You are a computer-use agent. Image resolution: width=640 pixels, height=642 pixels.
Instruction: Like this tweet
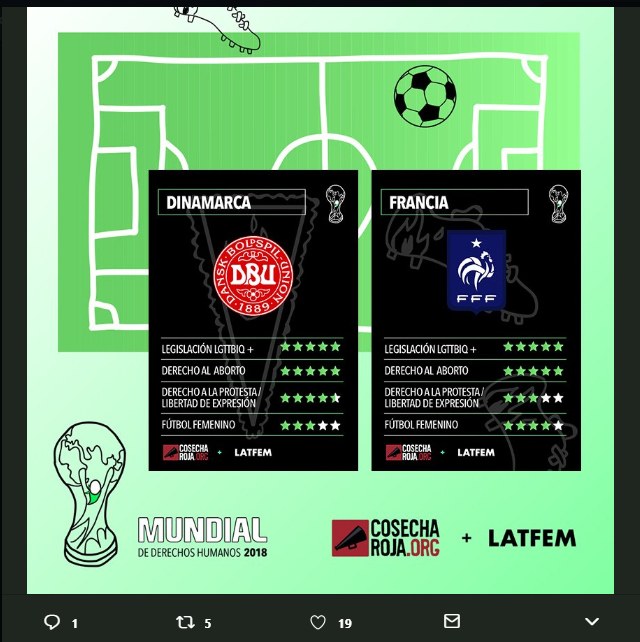[x=318, y=622]
